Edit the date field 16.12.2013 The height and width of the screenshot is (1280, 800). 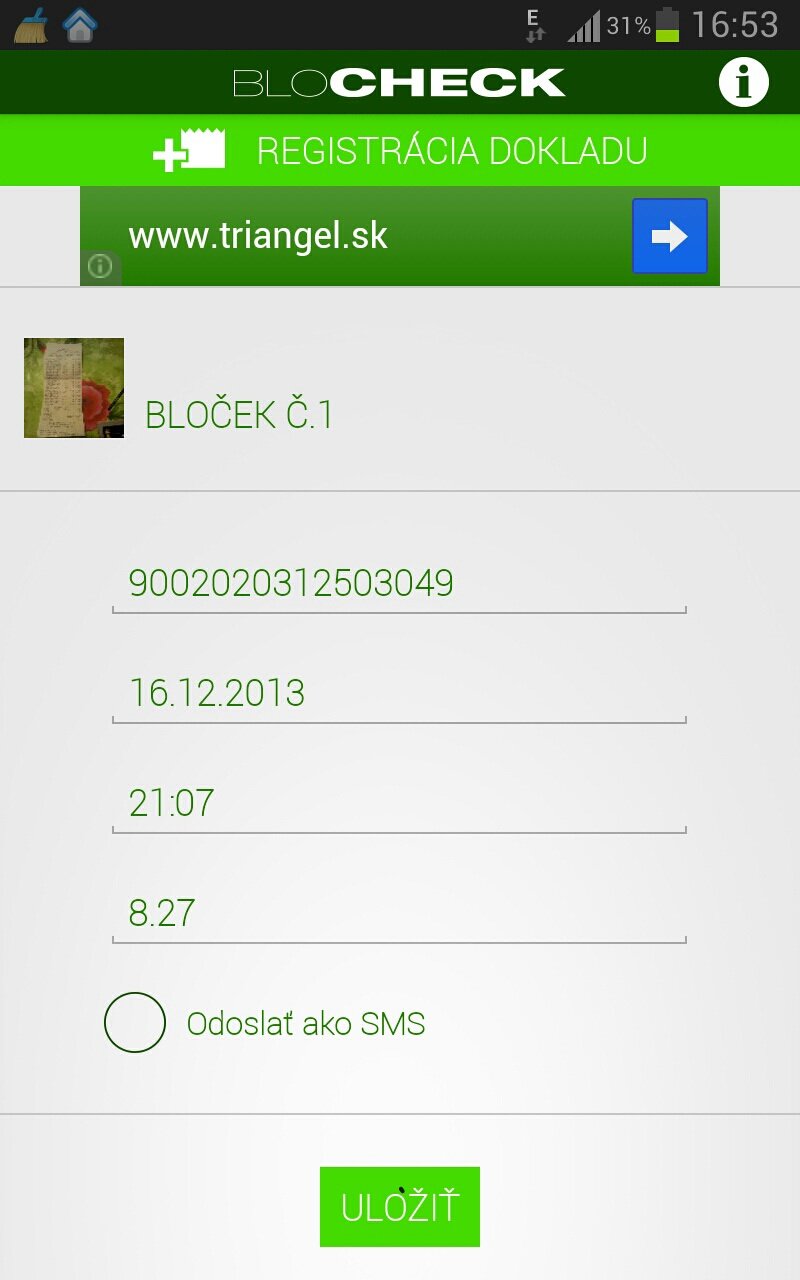point(399,693)
